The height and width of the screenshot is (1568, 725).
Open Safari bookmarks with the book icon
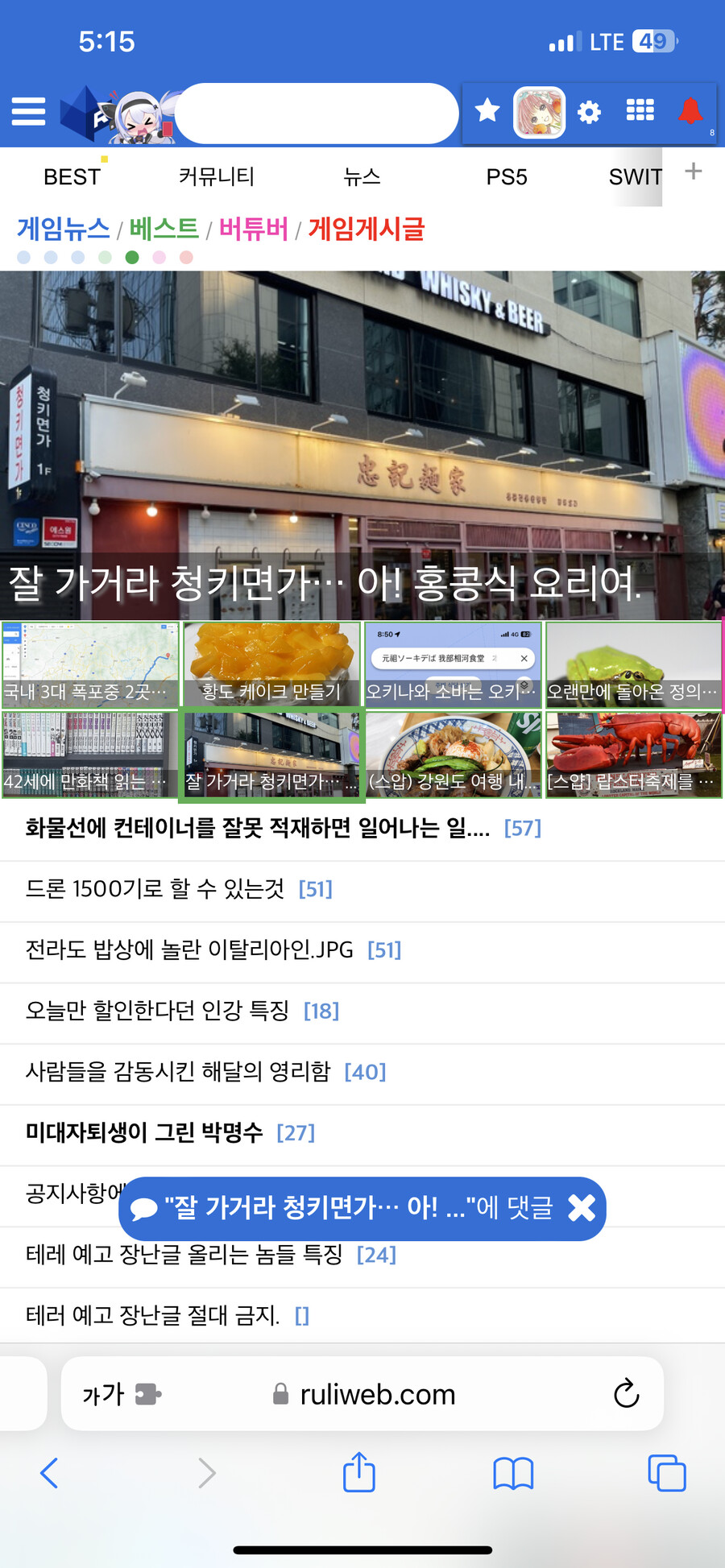click(x=513, y=1473)
